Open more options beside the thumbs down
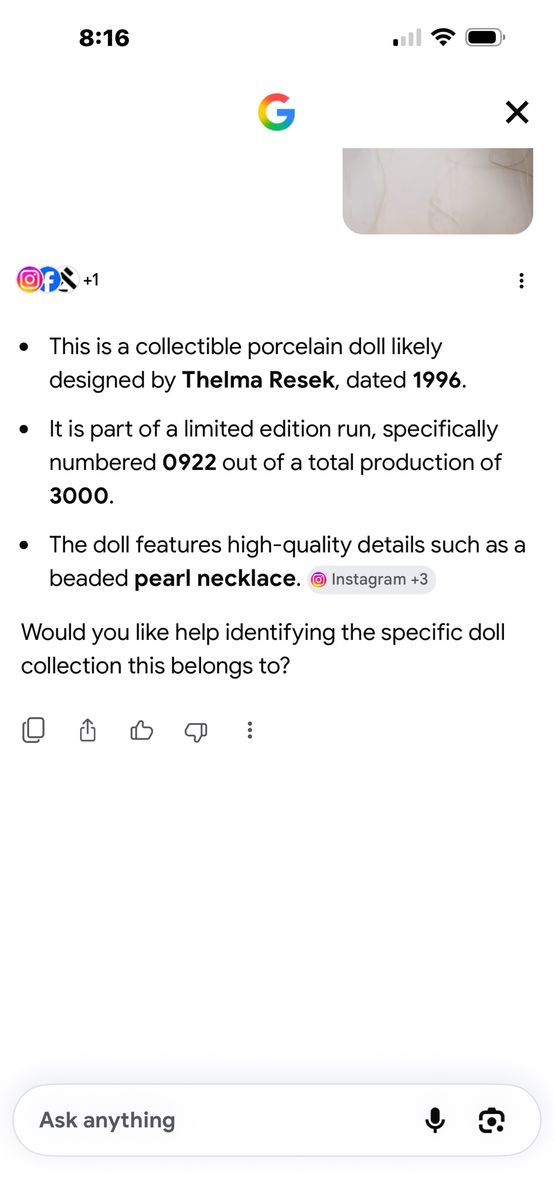This screenshot has height=1200, width=554. pos(249,731)
